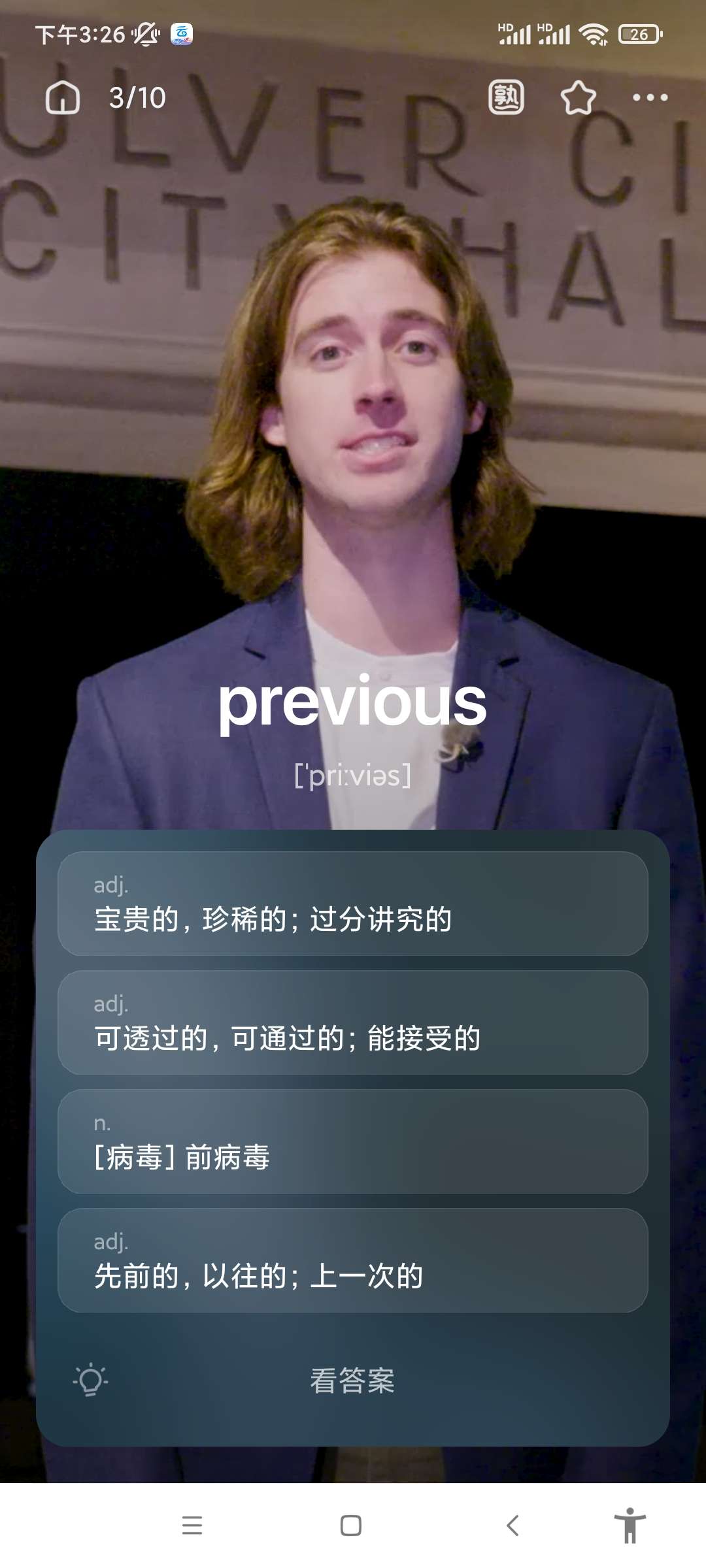This screenshot has height=1568, width=706.
Task: Open the system recent apps menu
Action: coord(192,1526)
